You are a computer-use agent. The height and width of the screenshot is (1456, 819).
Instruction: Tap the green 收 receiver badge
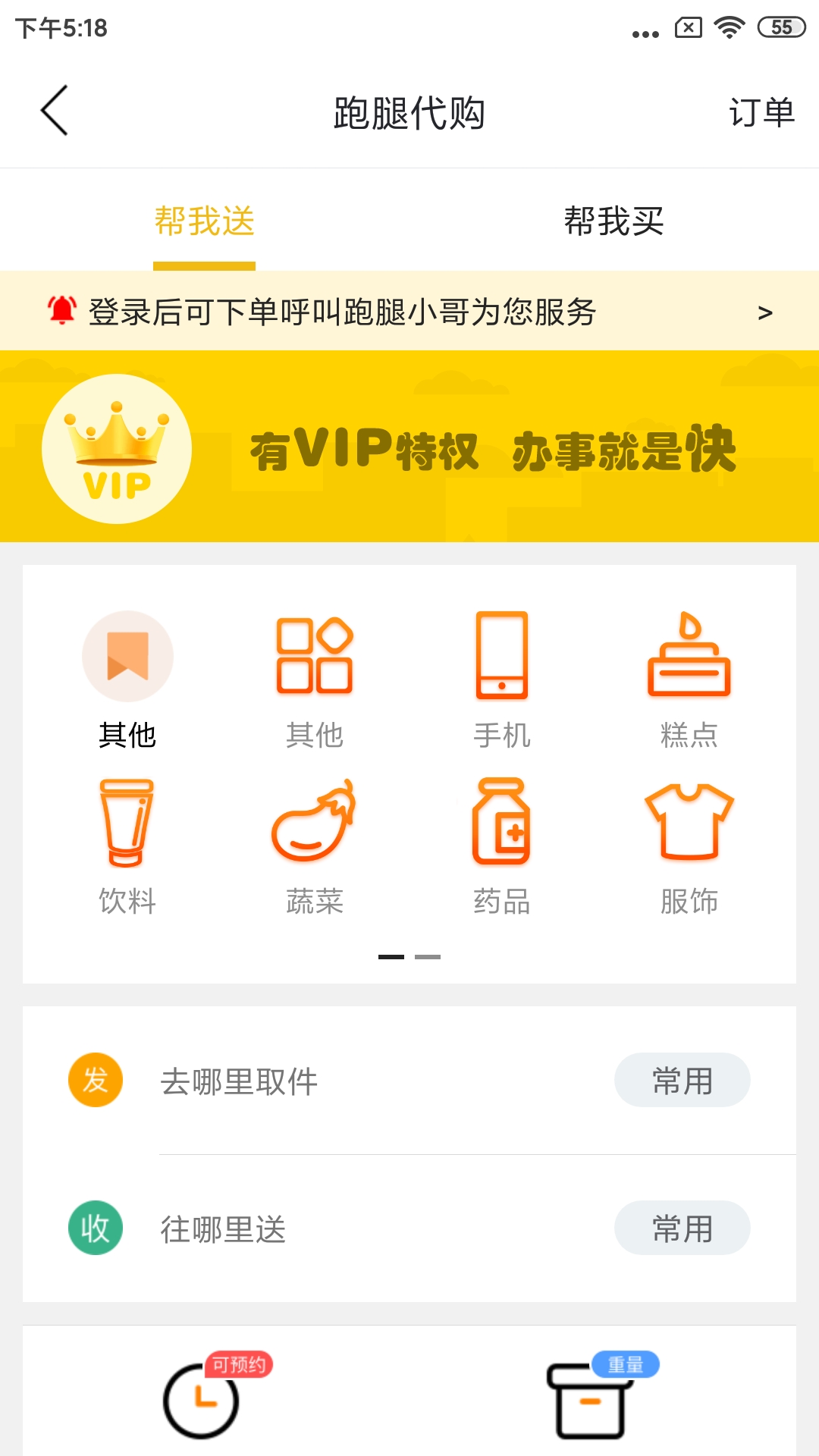pos(94,1228)
